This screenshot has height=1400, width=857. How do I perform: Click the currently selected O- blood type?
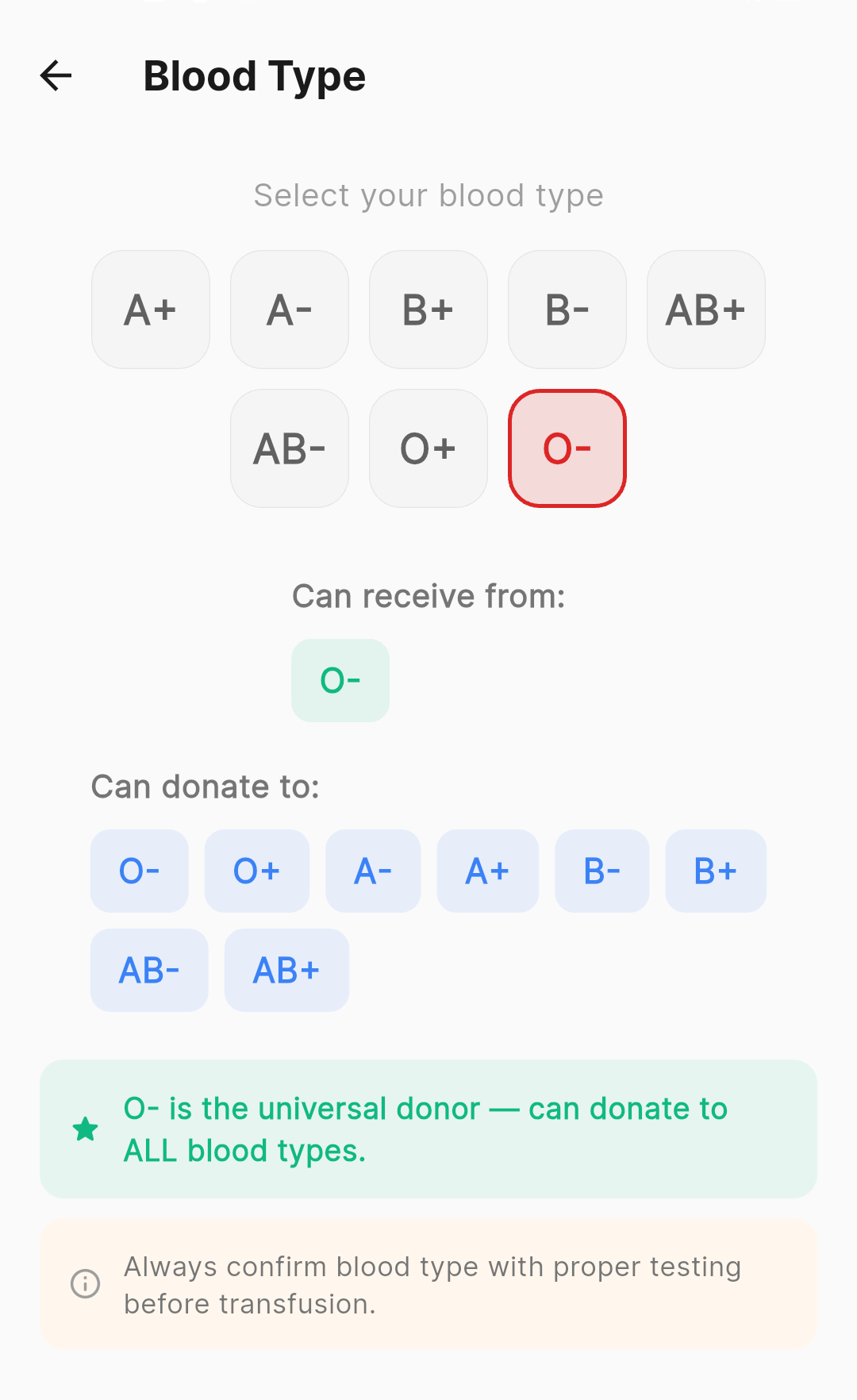(x=567, y=448)
